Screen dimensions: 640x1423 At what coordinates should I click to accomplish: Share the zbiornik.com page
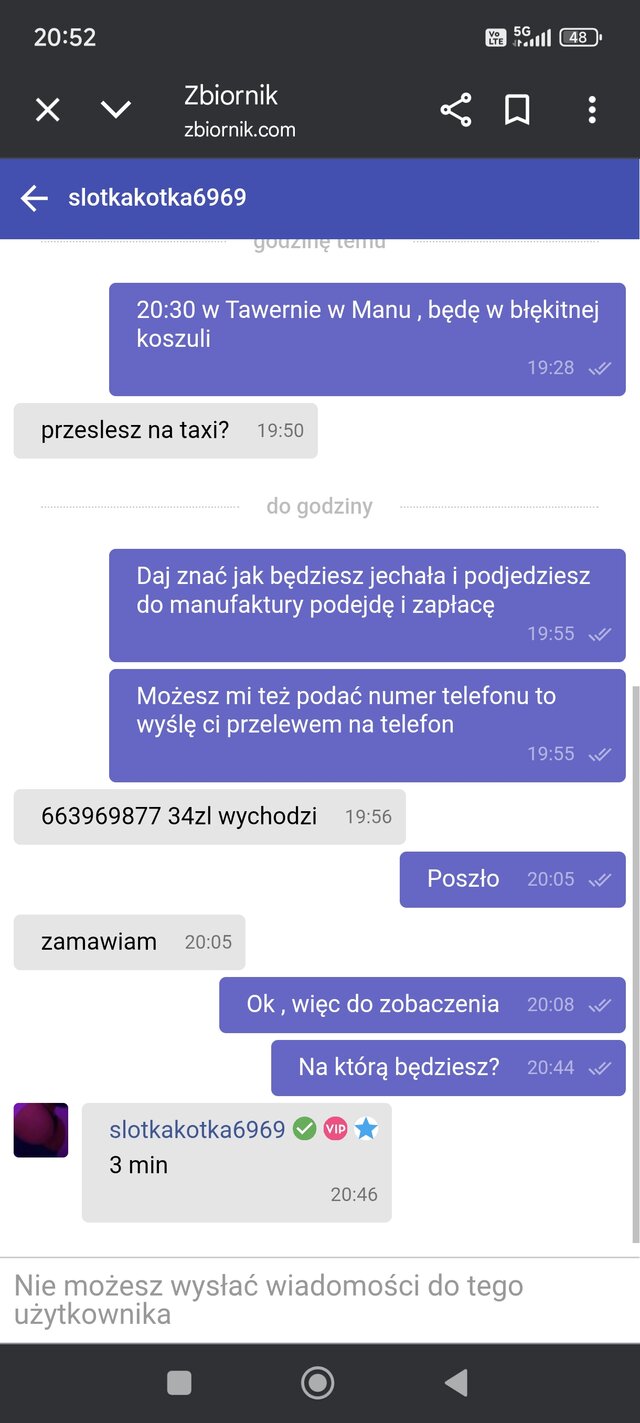tap(456, 110)
